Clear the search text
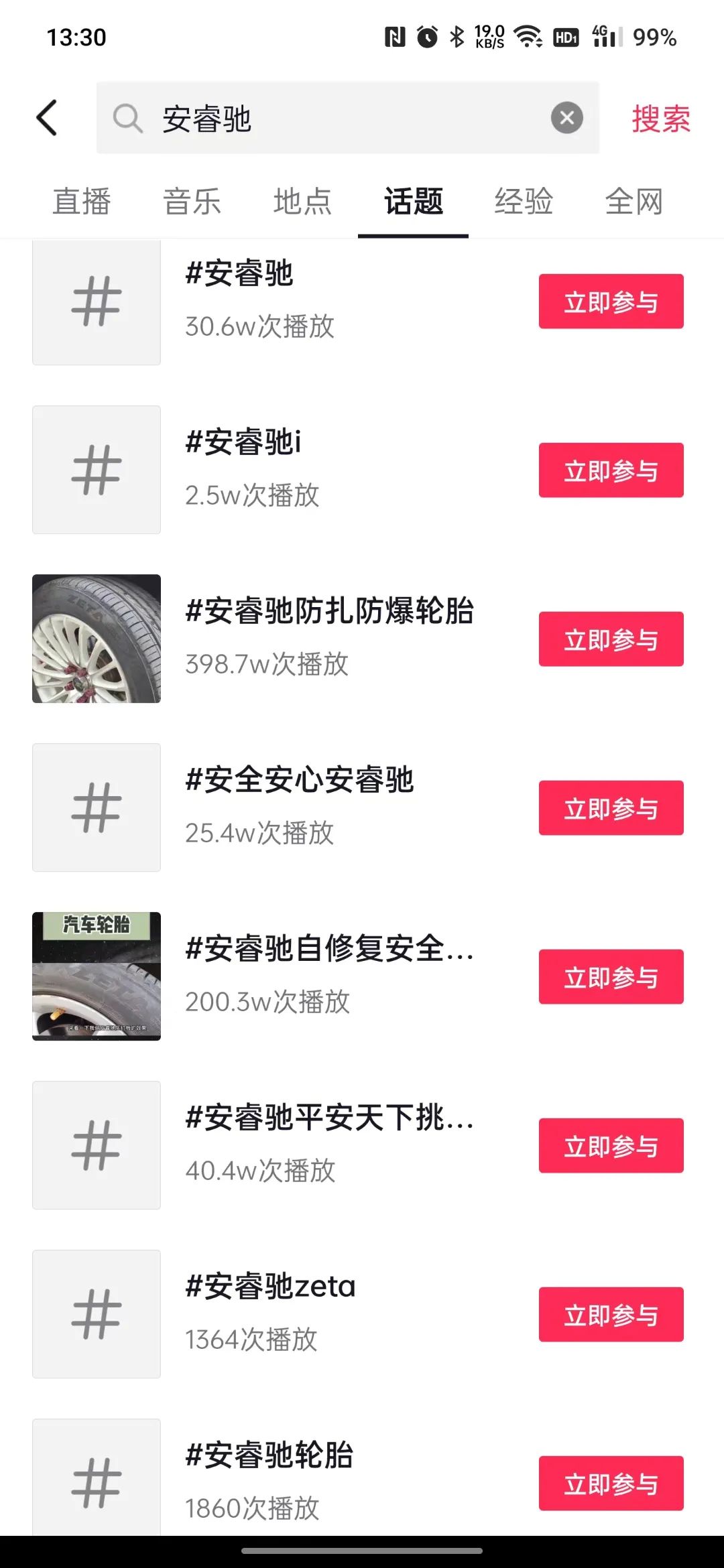The height and width of the screenshot is (1568, 724). tap(566, 118)
